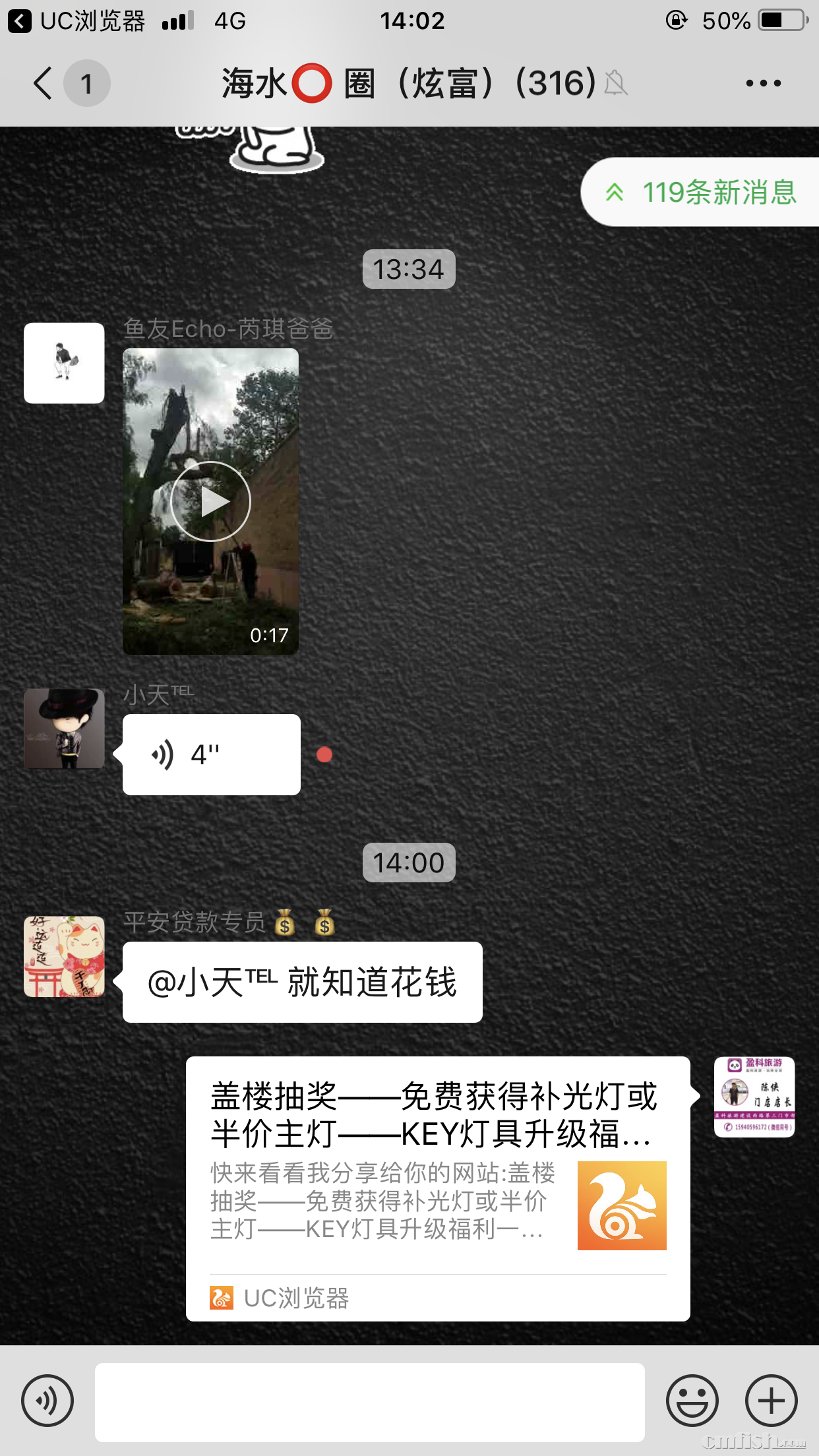Viewport: 819px width, 1456px height.
Task: Play the 0:17 video from 鱼友Echo
Action: [210, 501]
